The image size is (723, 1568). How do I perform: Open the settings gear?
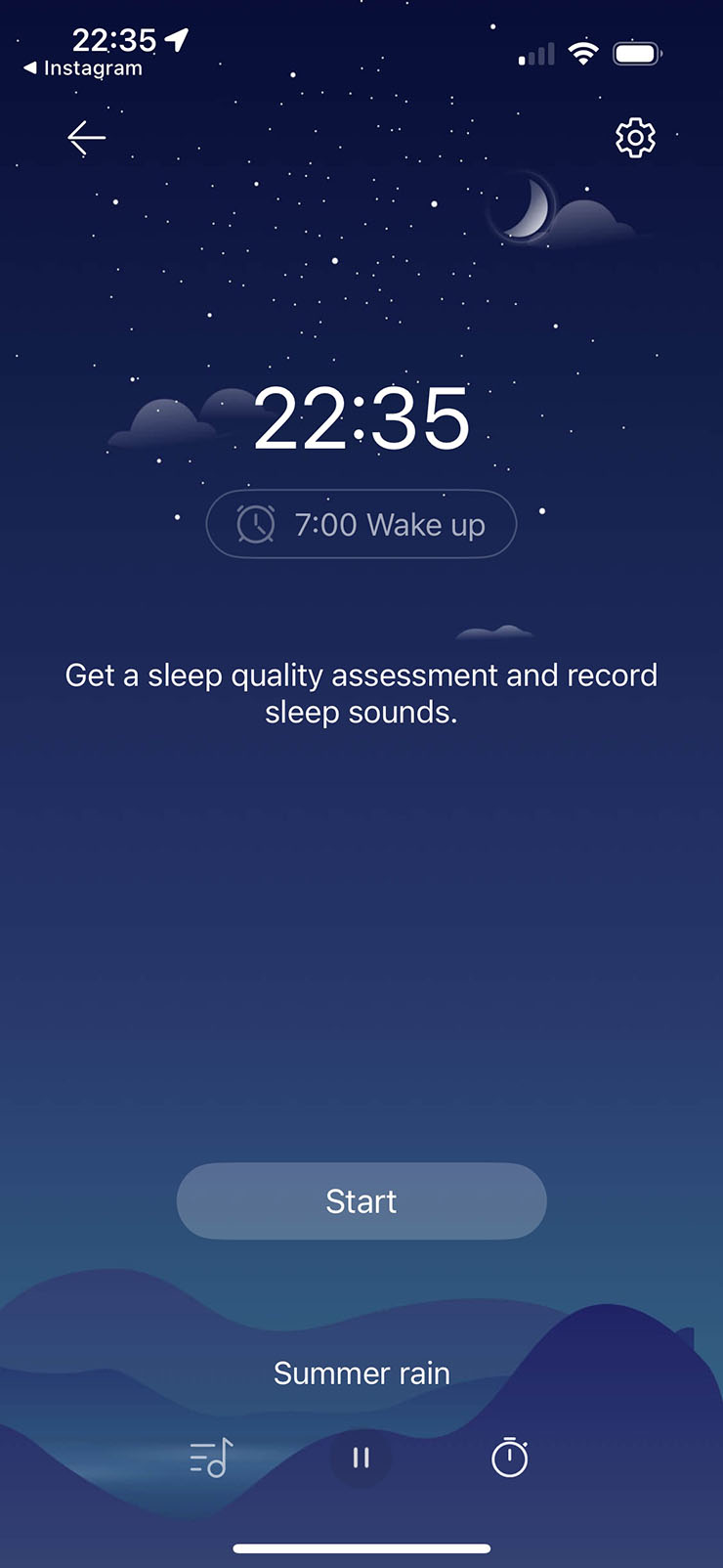tap(635, 138)
